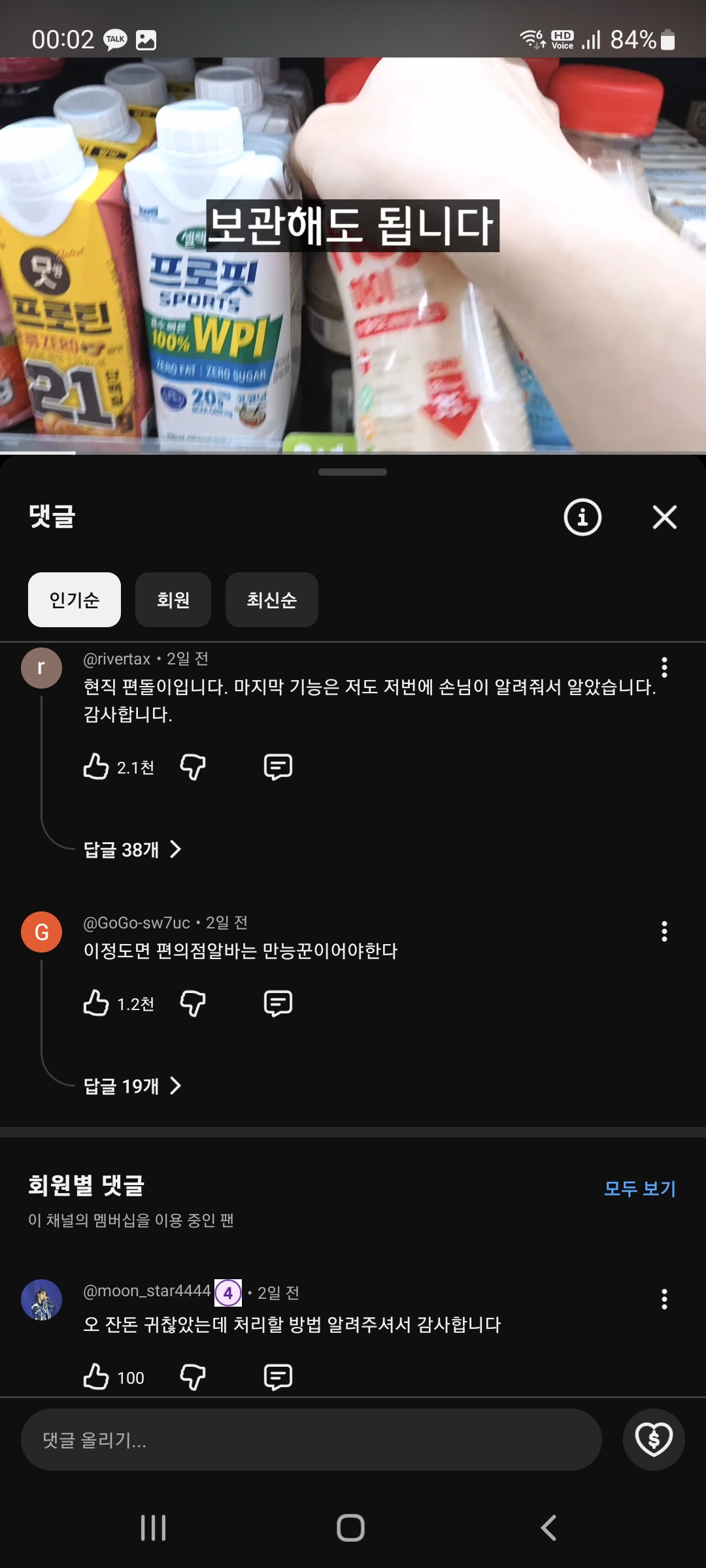Reply to the @GoGo-sw7uc comment
Screen dimensions: 706x1568
[x=278, y=1003]
